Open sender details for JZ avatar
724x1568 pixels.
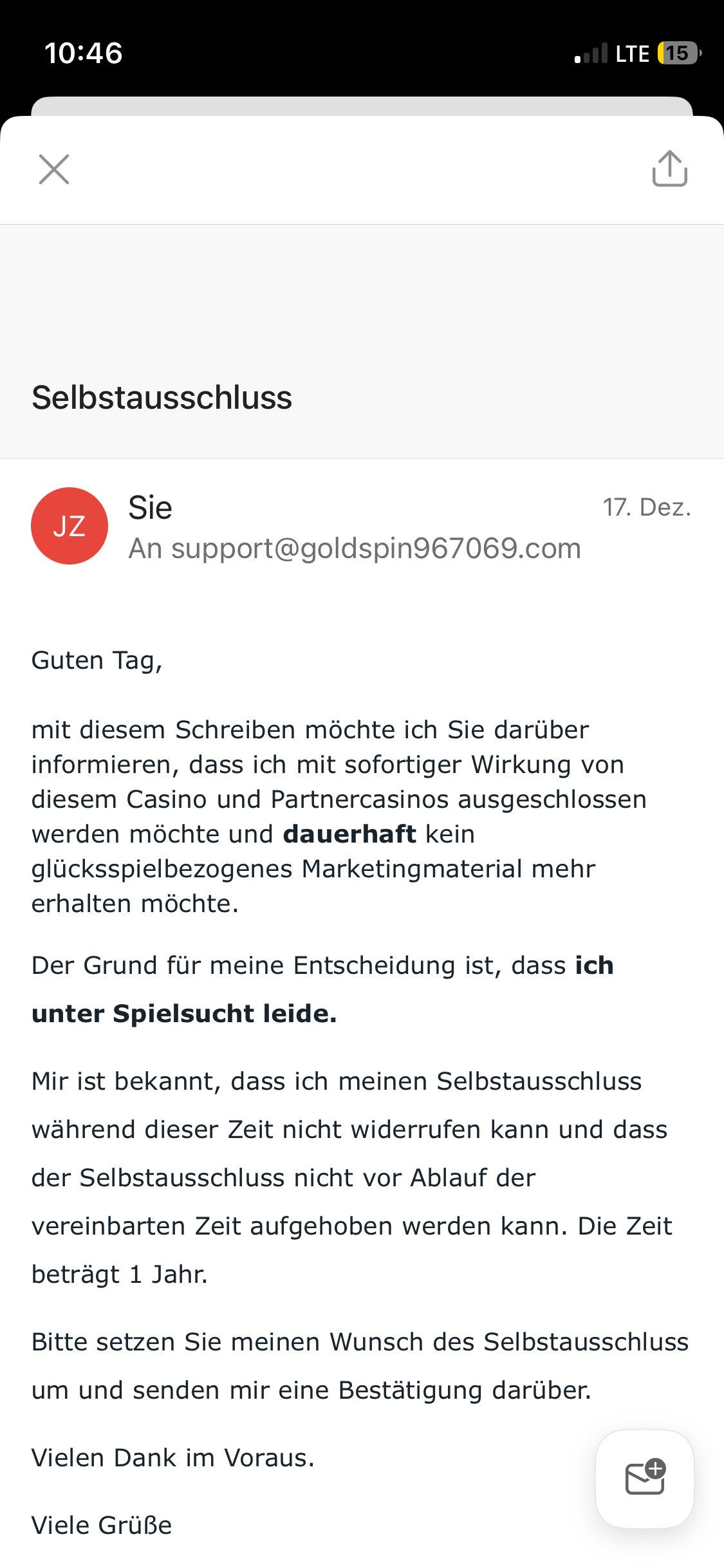point(70,526)
